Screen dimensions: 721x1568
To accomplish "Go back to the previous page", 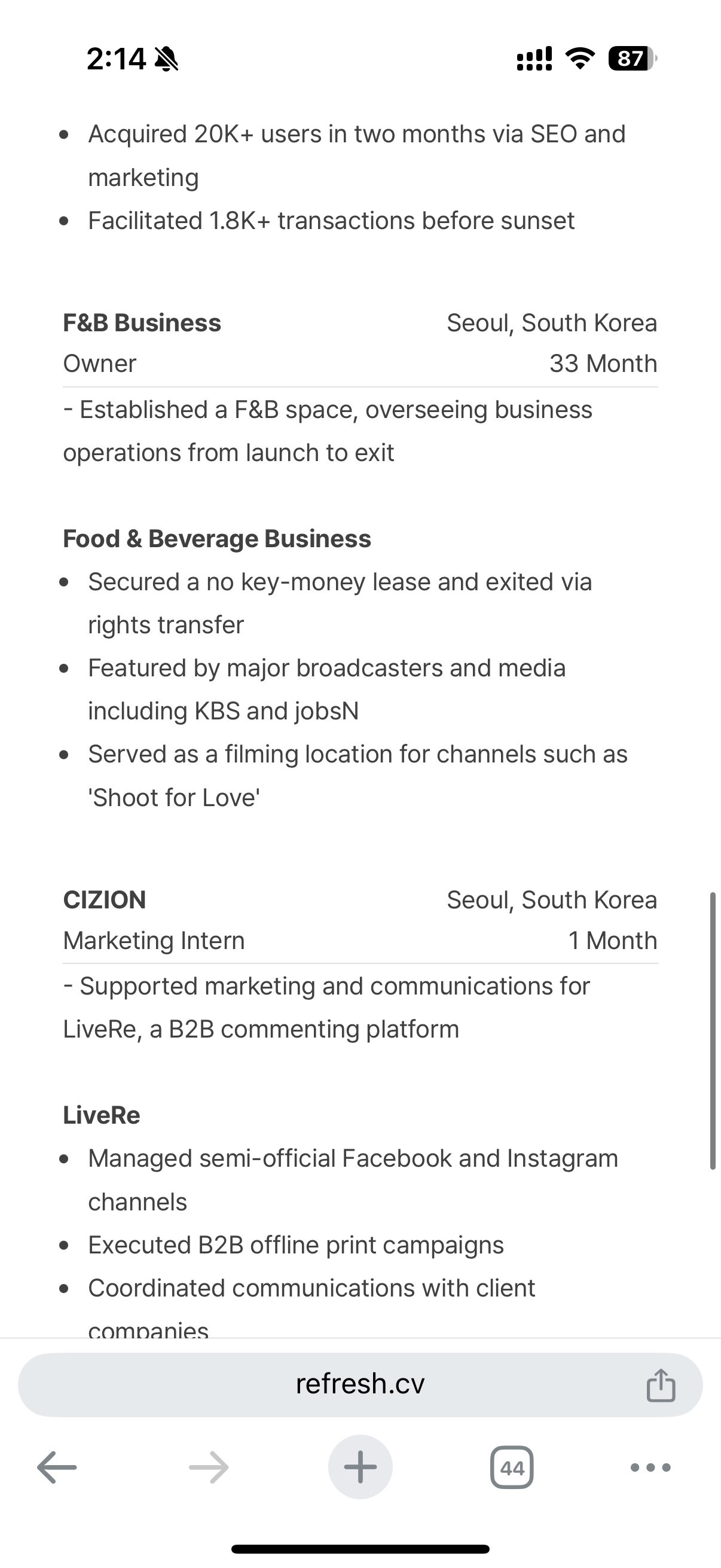I will tap(57, 1467).
